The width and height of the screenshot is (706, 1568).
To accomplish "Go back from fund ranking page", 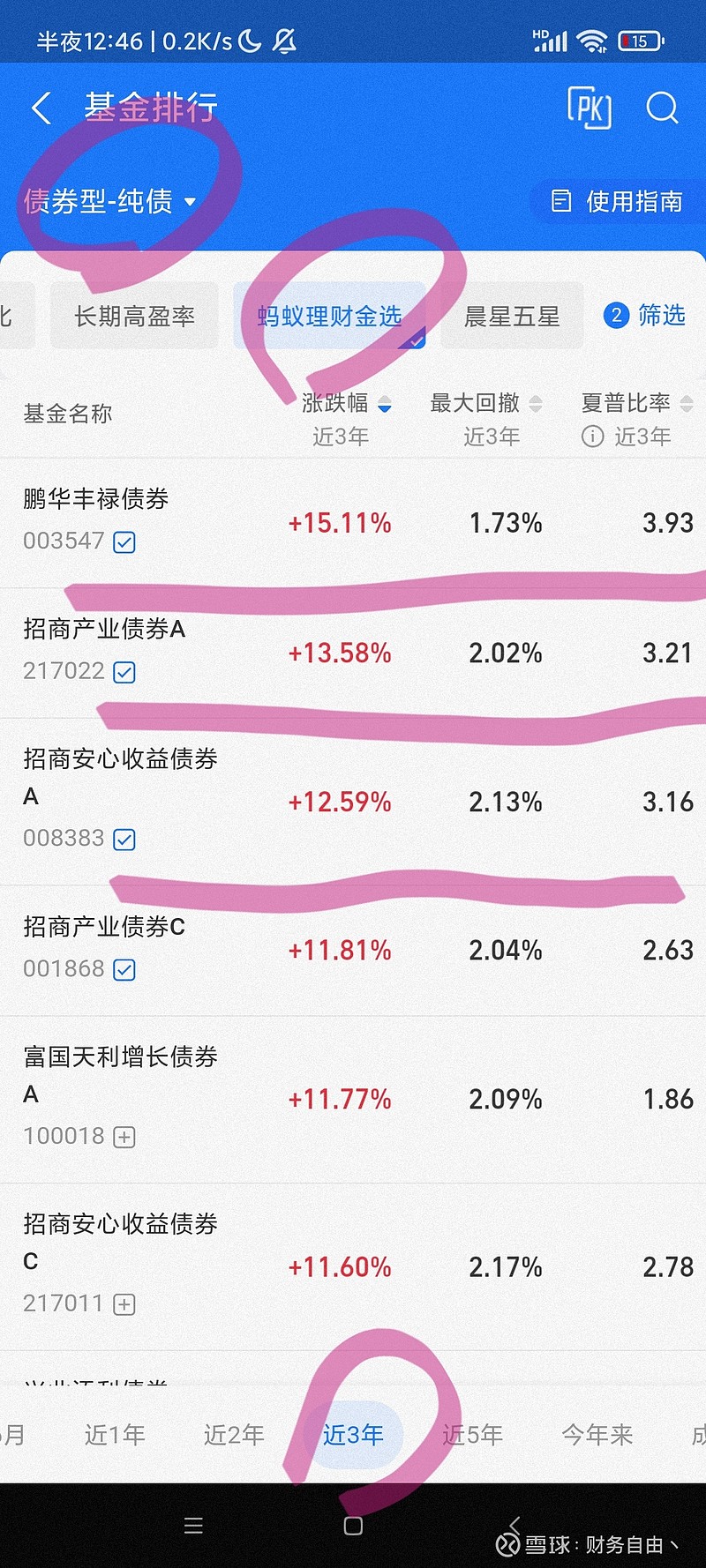I will [x=41, y=108].
